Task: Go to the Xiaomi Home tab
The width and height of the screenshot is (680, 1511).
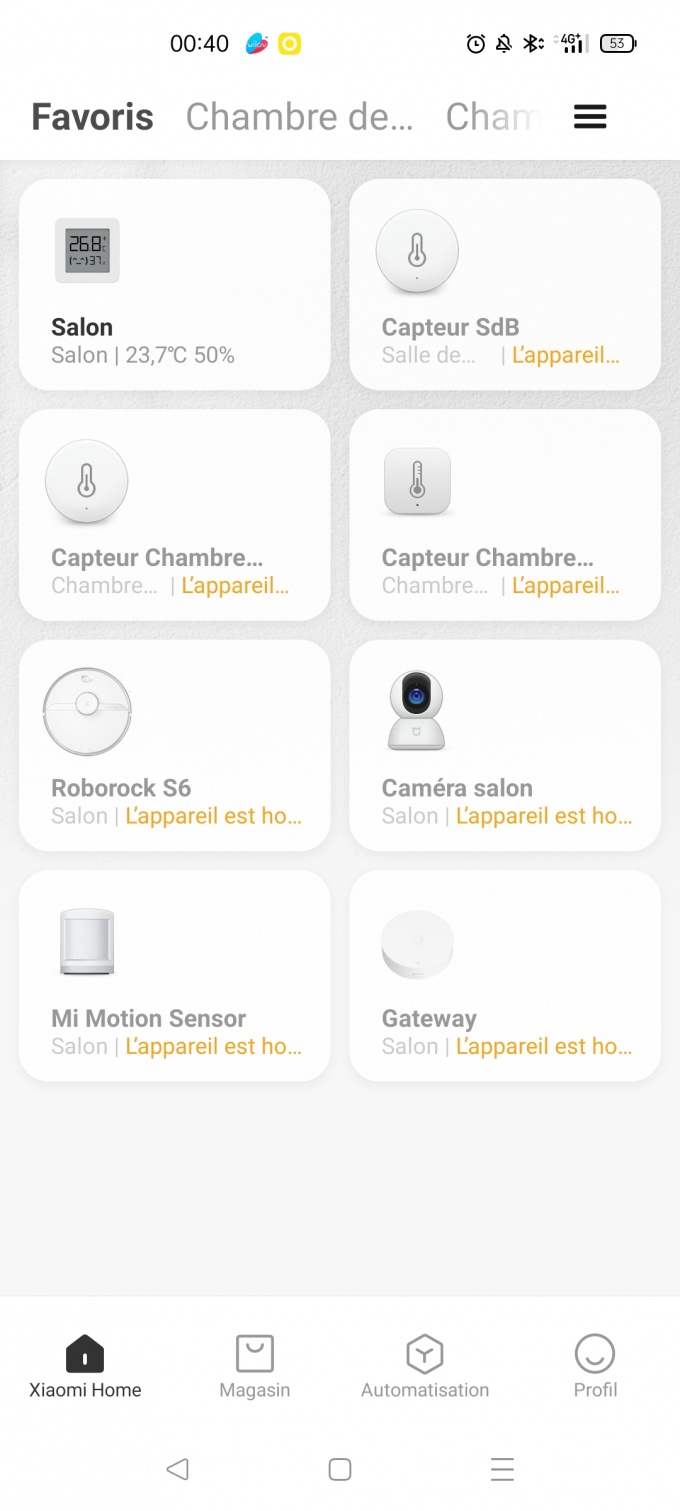Action: click(x=85, y=1367)
